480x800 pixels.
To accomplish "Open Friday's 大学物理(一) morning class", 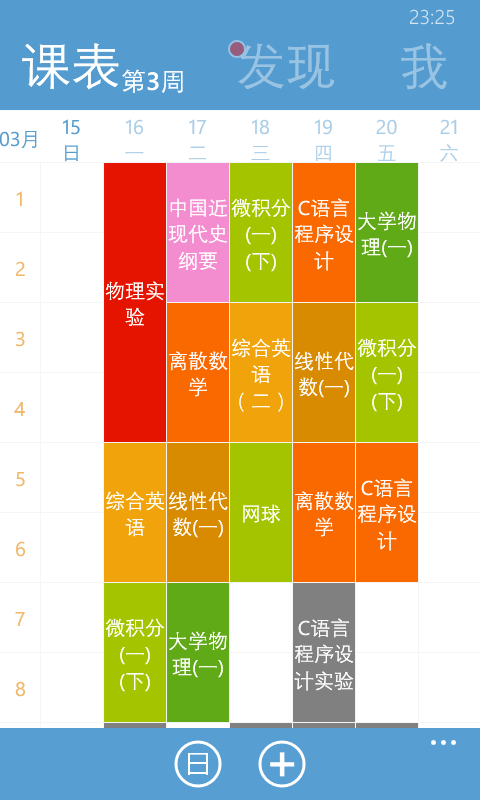I will (x=387, y=233).
